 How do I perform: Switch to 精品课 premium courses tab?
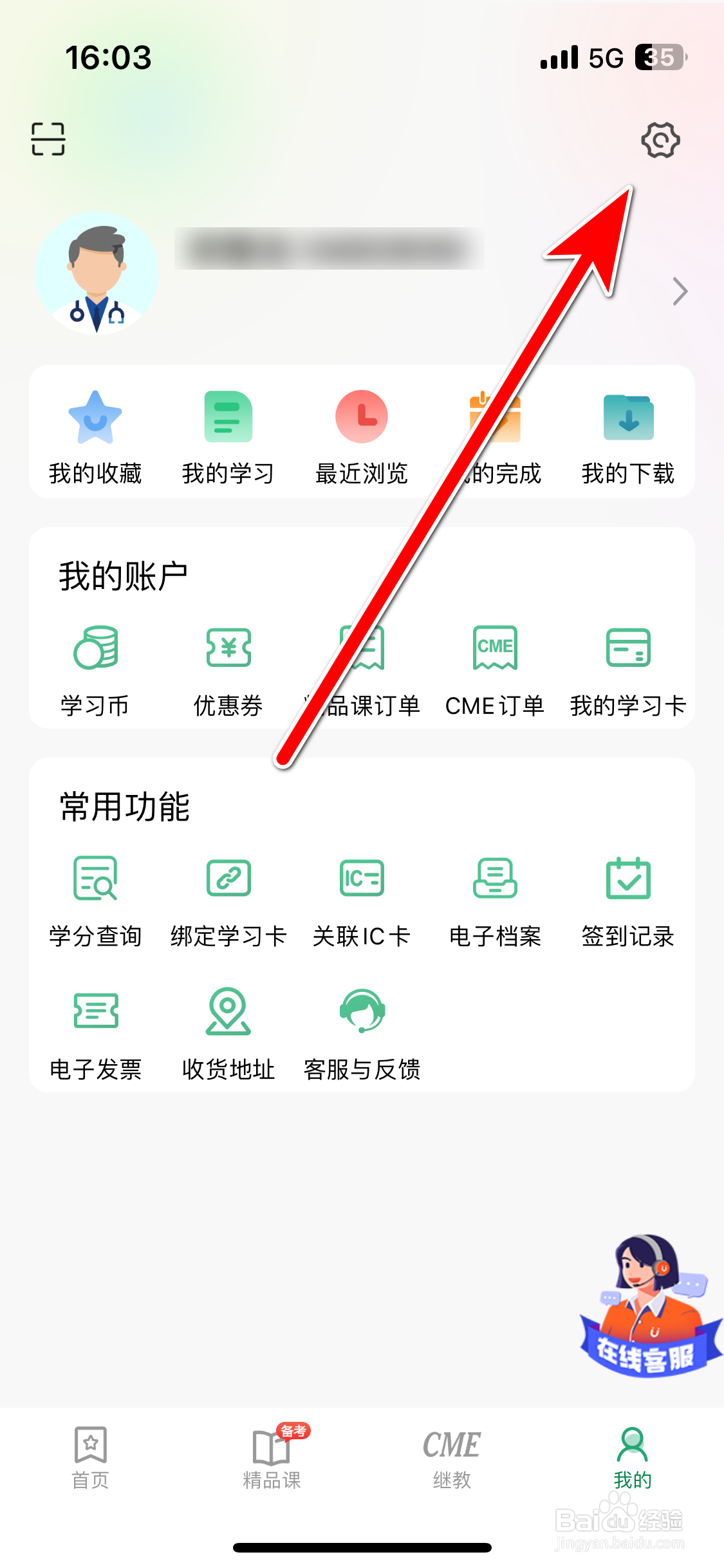pos(270,1461)
